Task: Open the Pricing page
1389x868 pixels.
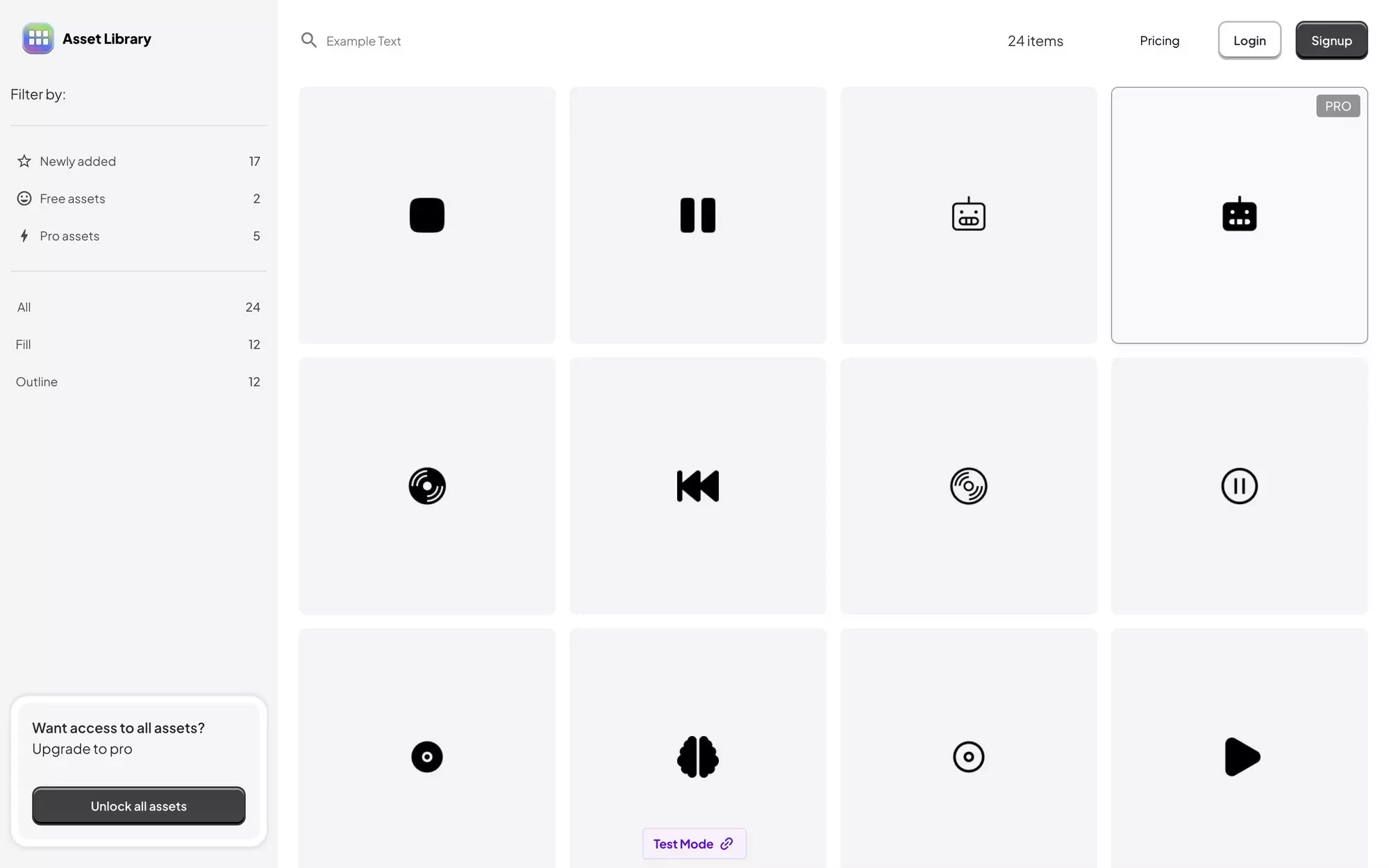Action: click(1159, 40)
